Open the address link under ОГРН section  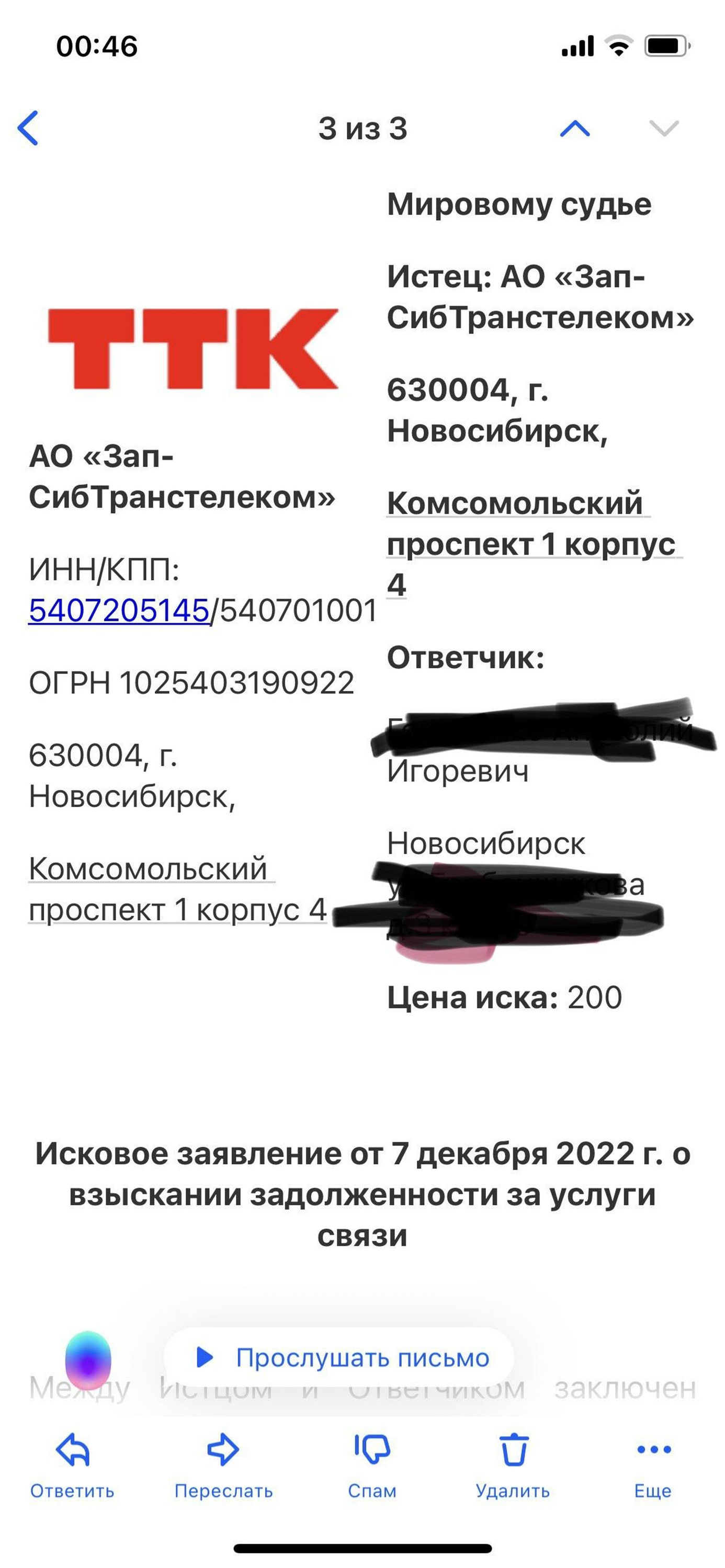coord(176,889)
